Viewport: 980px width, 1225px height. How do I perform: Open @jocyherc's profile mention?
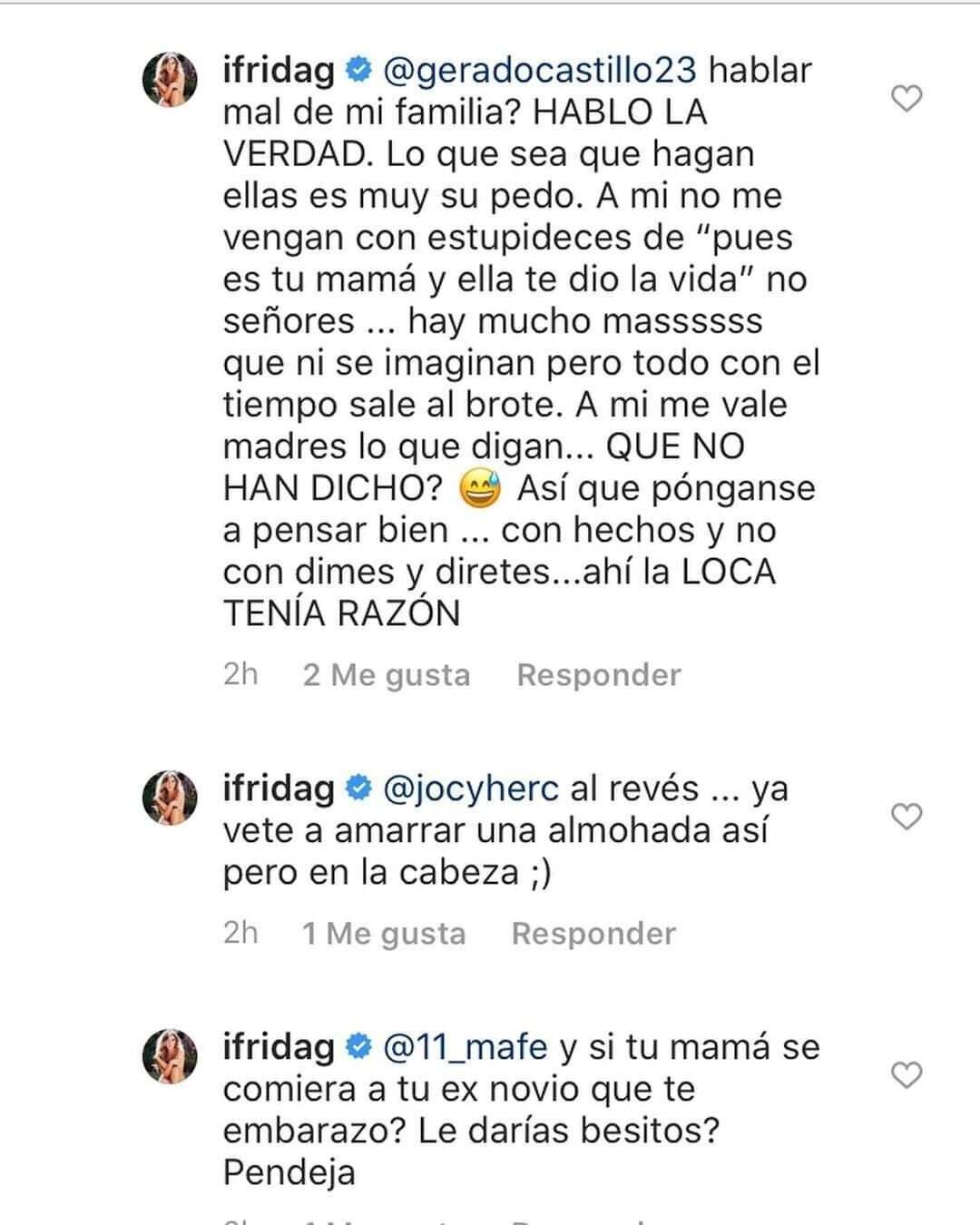coord(472,789)
